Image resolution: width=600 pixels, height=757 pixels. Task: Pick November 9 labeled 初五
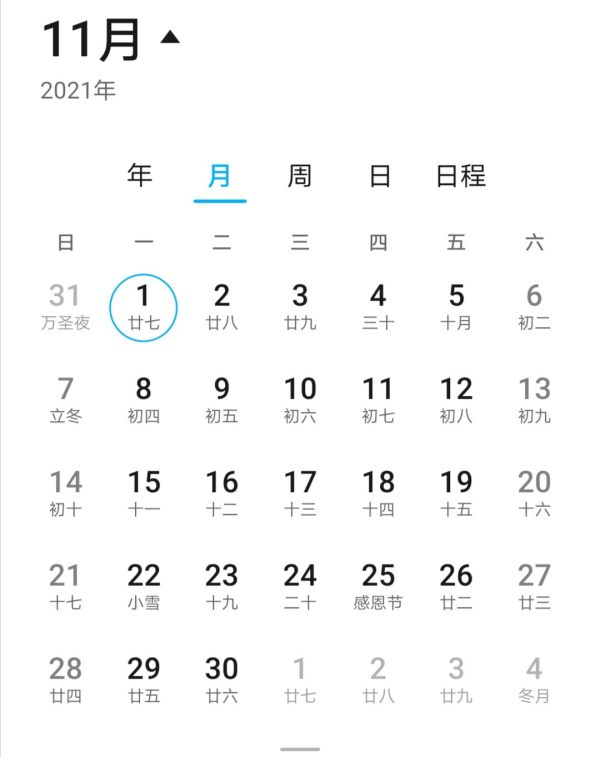click(221, 399)
